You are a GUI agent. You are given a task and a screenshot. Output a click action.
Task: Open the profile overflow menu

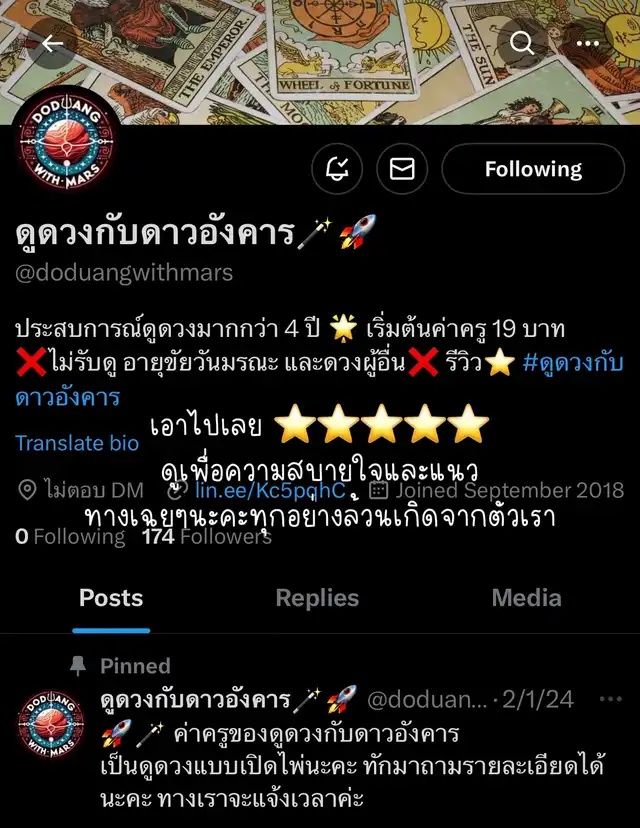point(587,43)
